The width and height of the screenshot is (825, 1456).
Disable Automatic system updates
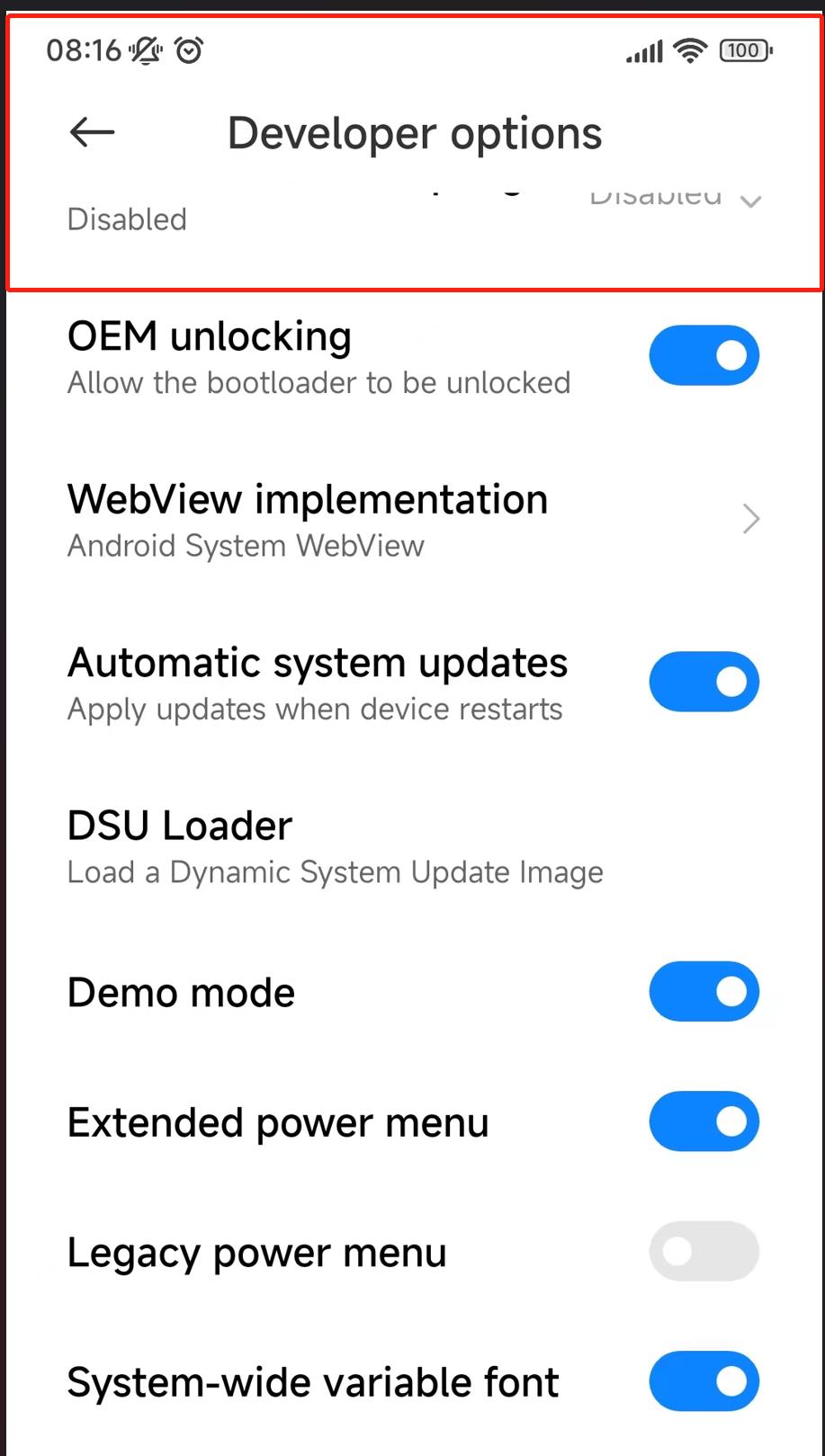click(x=704, y=682)
